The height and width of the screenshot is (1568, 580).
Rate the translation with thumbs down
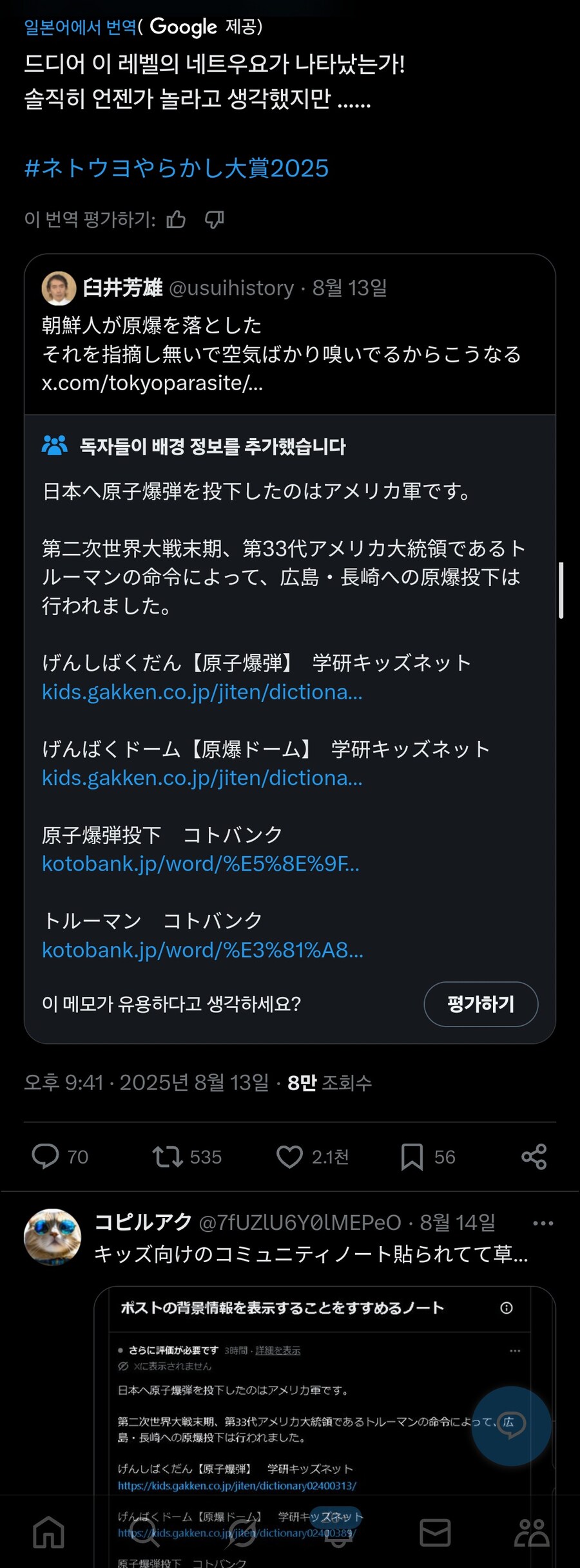coord(214,220)
